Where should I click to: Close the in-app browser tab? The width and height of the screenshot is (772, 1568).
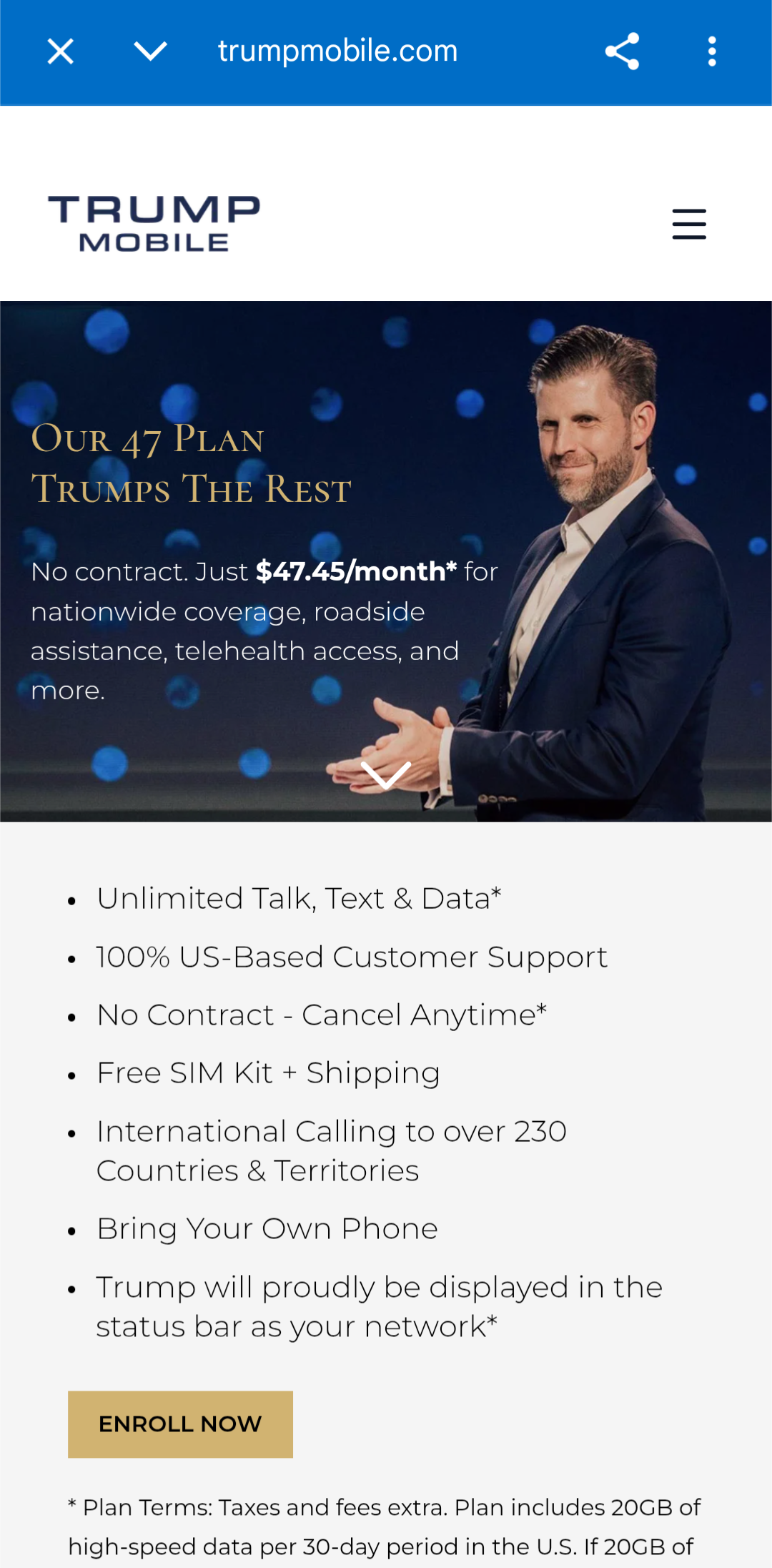tap(61, 51)
